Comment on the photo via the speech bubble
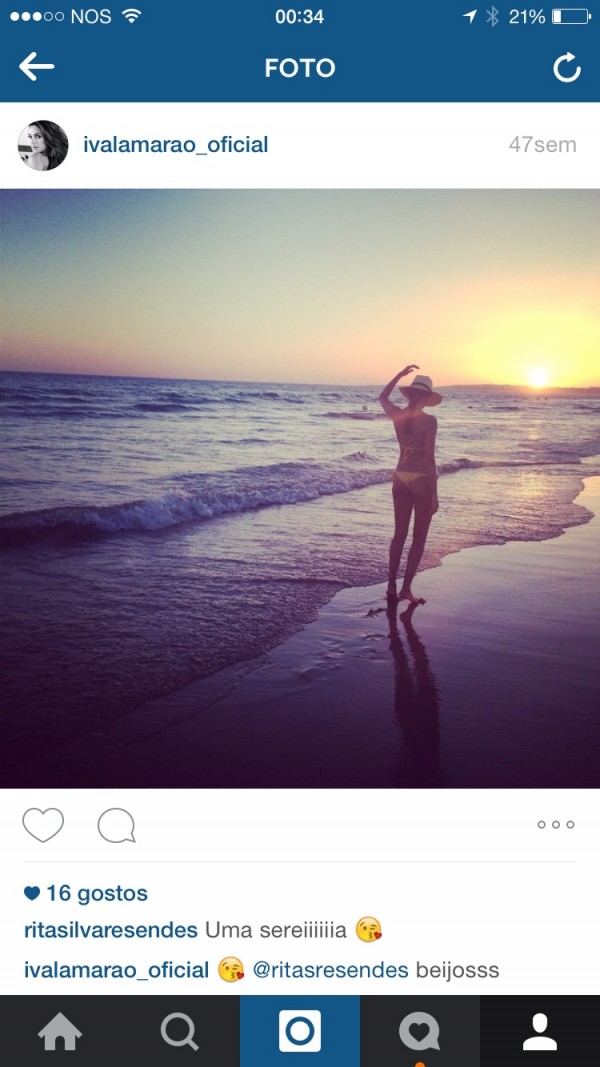The image size is (600, 1067). pos(116,825)
